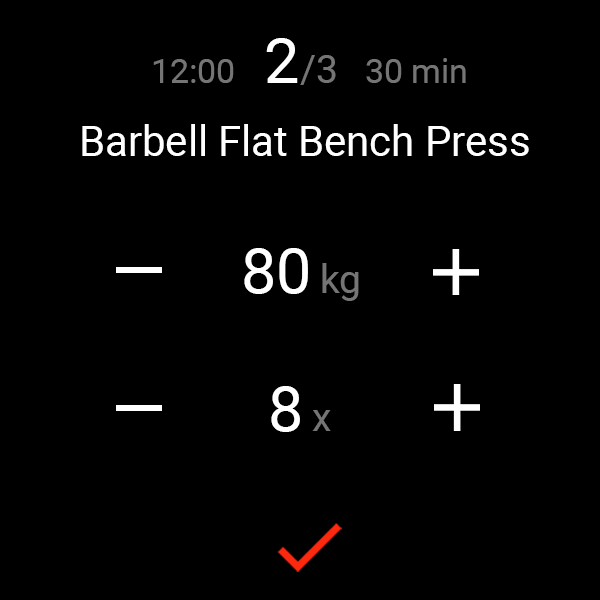Decrease the weight below 80 kg

coord(139,272)
